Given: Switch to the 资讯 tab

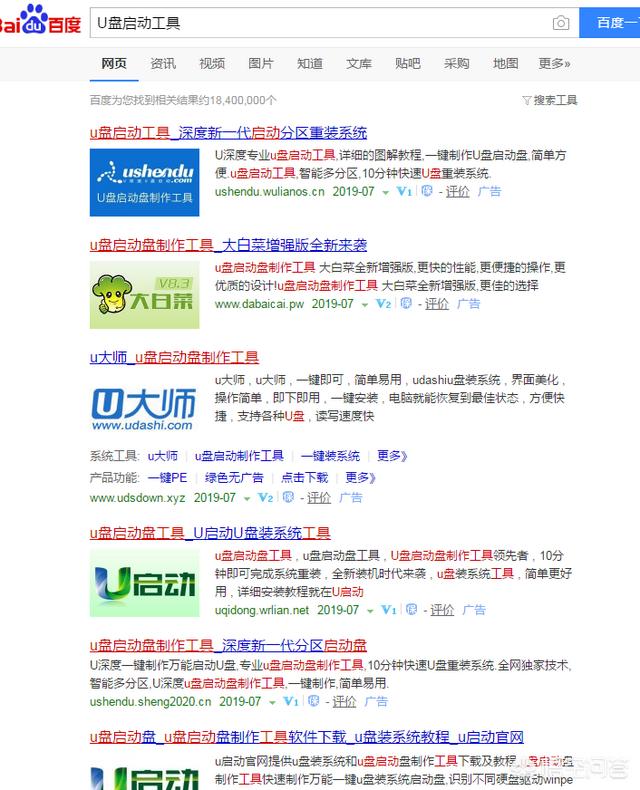Looking at the screenshot, I should [x=163, y=63].
